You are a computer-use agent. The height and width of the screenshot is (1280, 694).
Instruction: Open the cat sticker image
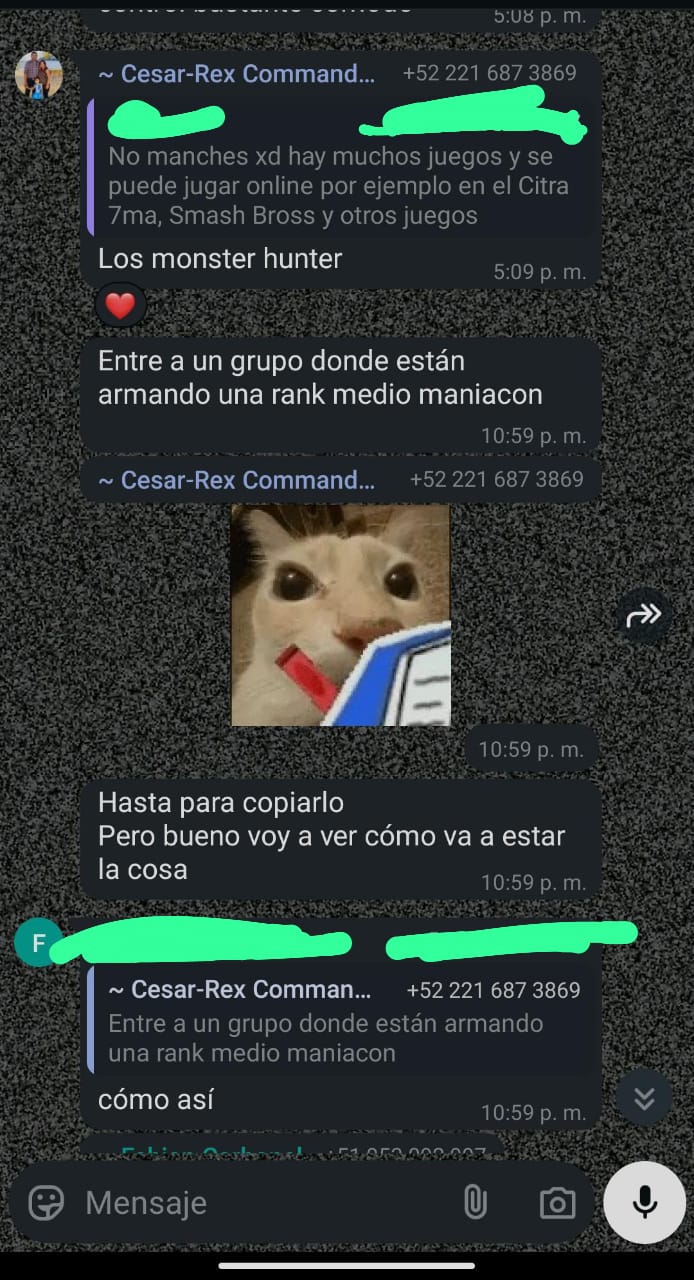point(340,615)
